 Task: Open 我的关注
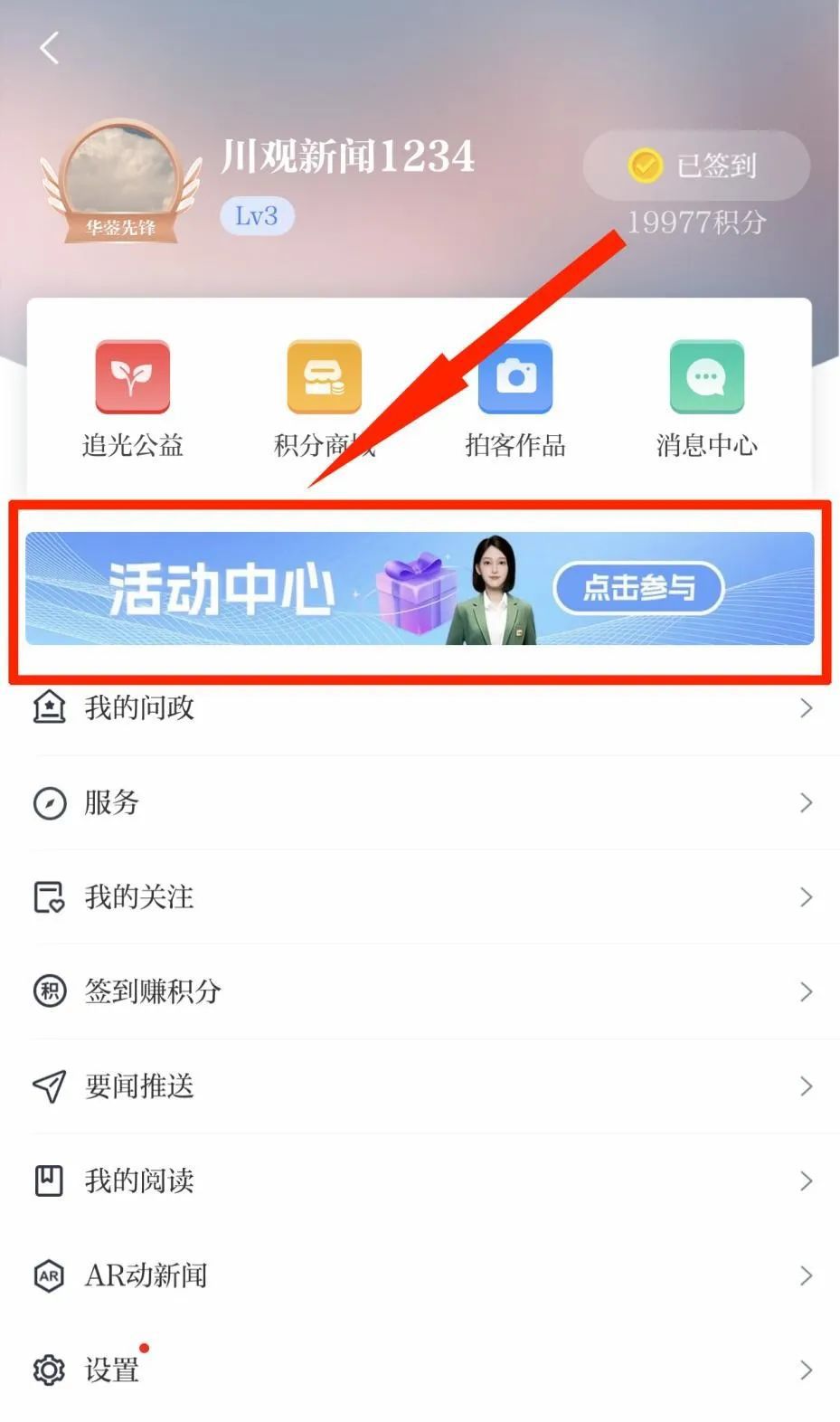pos(420,897)
